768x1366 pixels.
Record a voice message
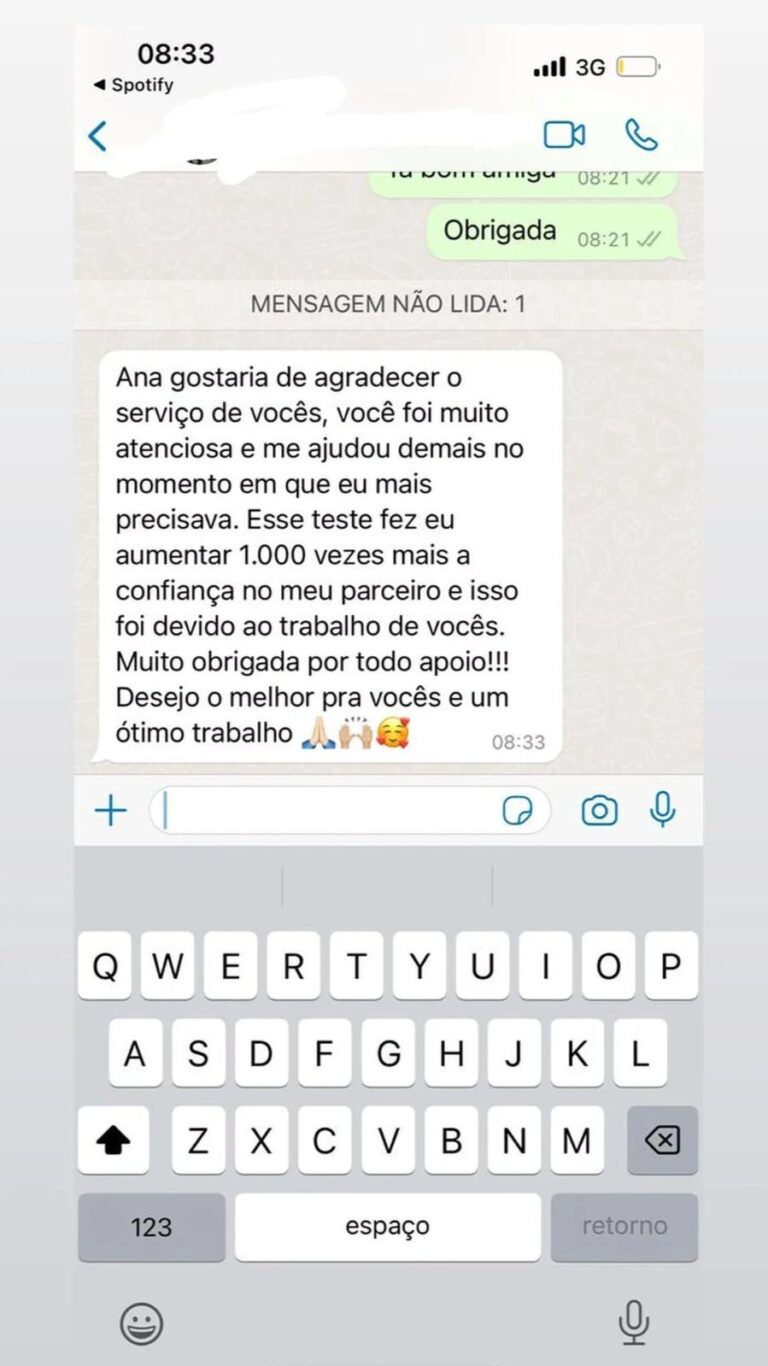click(x=662, y=810)
